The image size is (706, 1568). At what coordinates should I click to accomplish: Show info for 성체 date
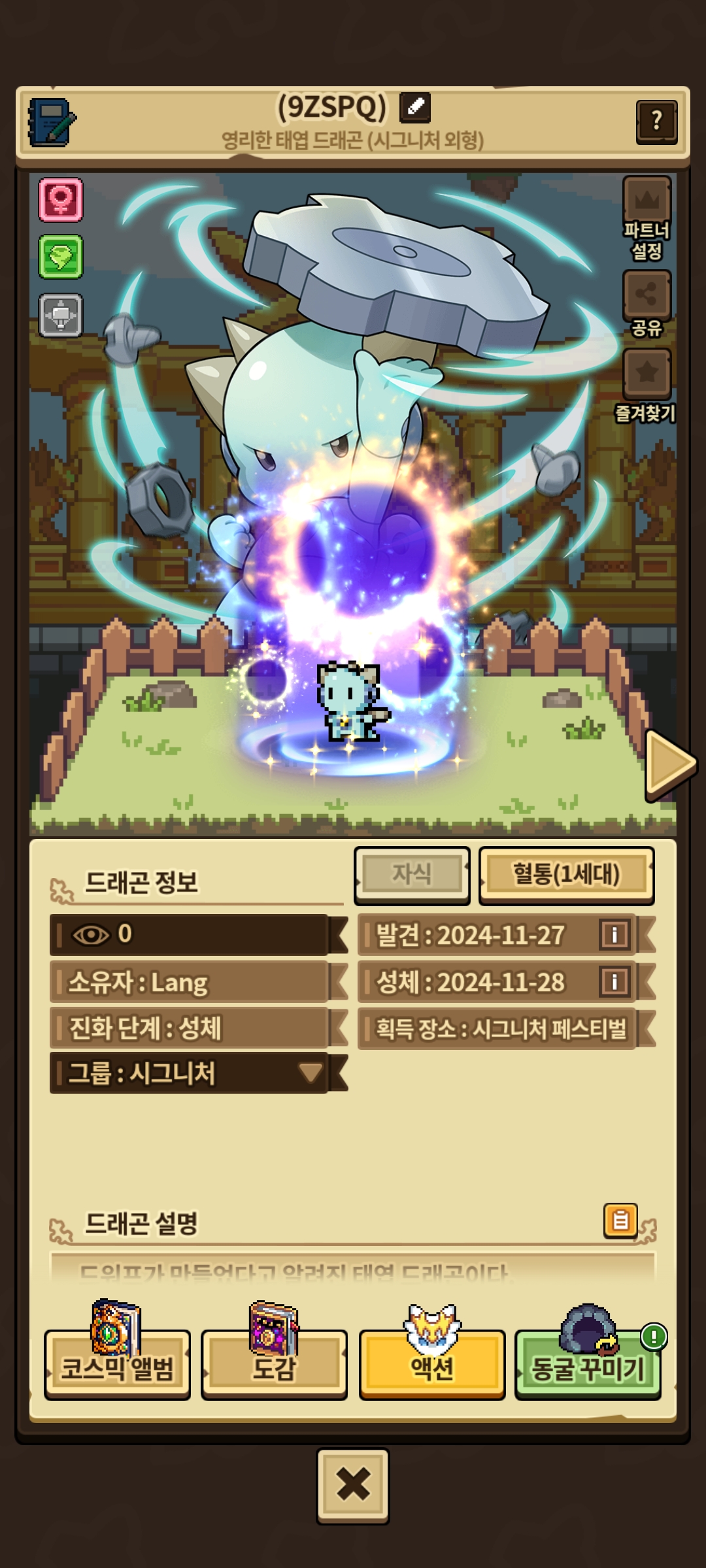coord(614,981)
